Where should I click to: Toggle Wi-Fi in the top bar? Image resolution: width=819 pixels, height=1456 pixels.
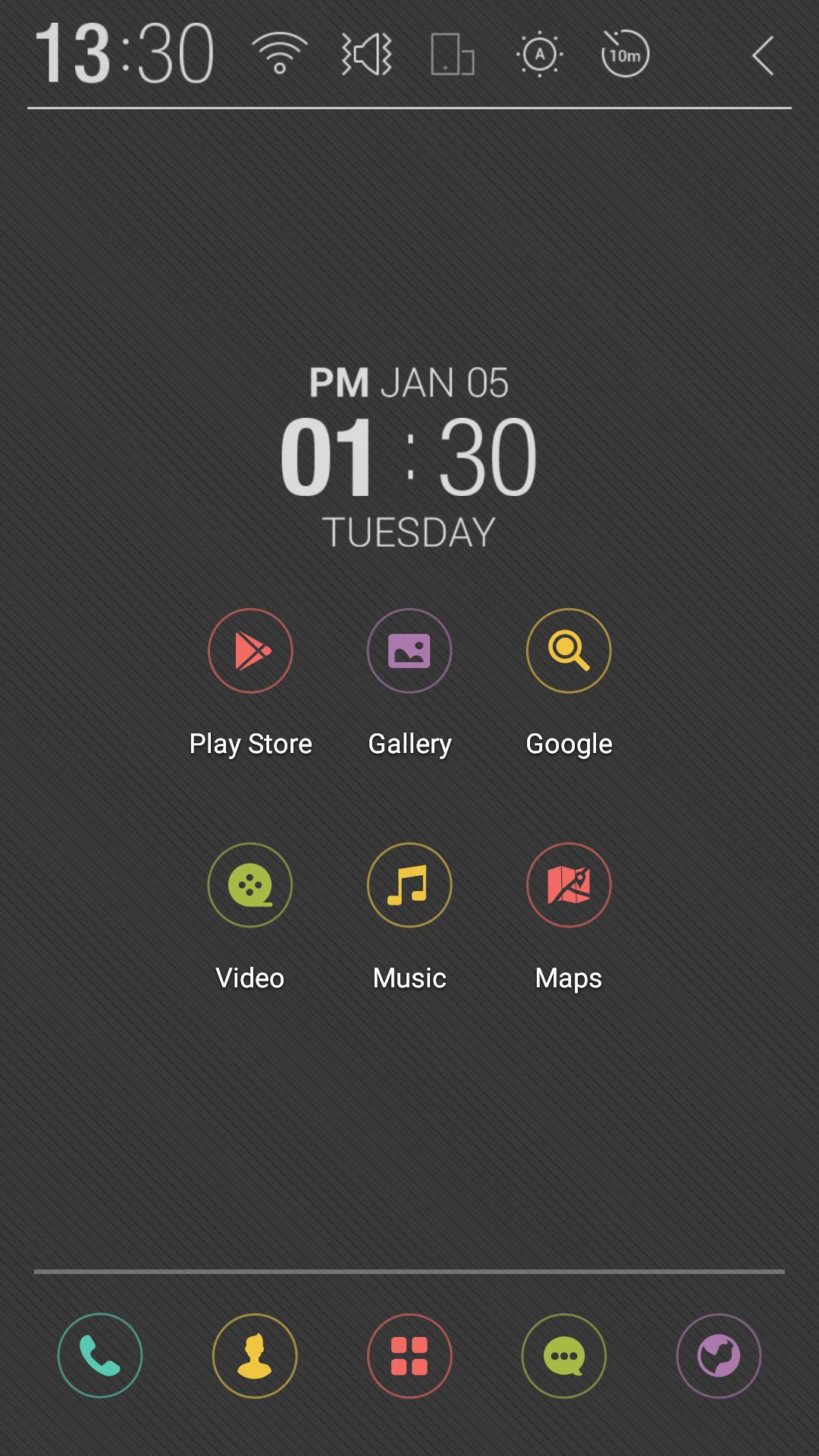(280, 55)
